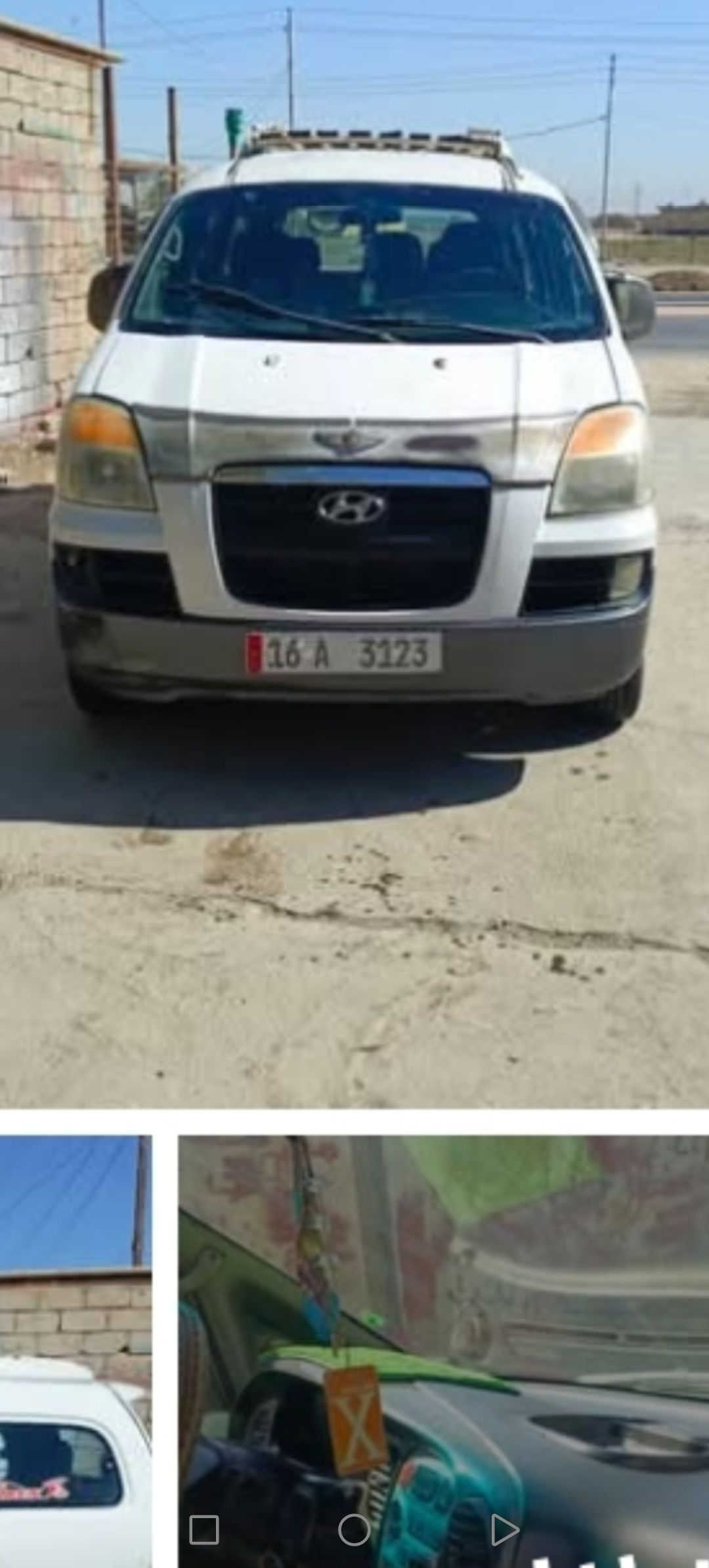
Task: Open the main front-view photo of the white van
Action: pos(354,552)
